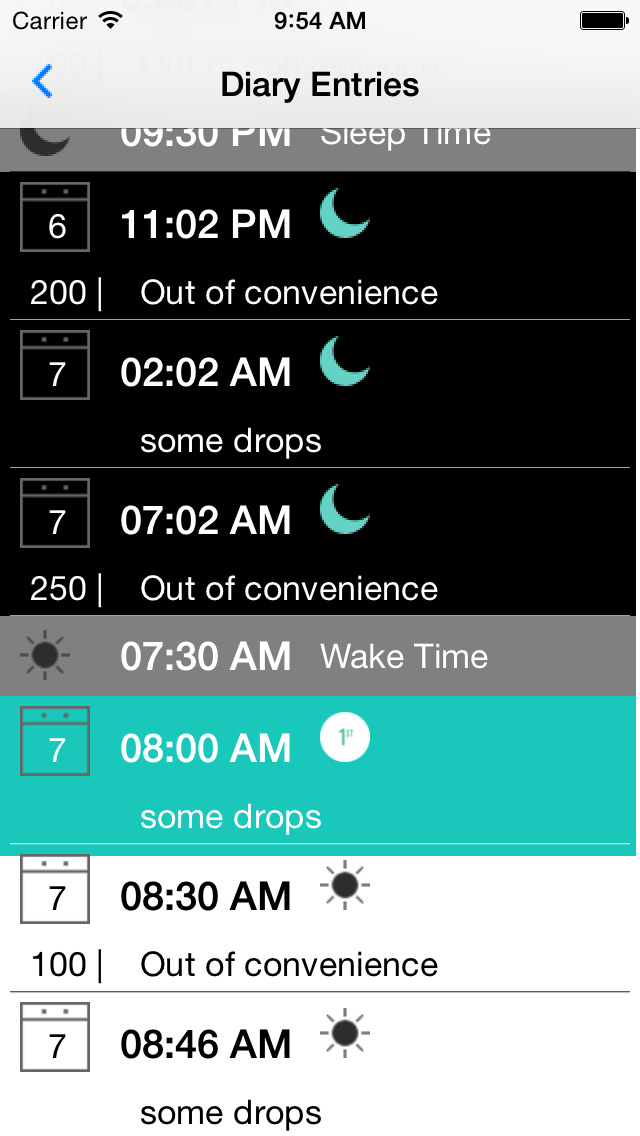
Task: Tap the 07:30 AM Wake Time row
Action: click(320, 656)
